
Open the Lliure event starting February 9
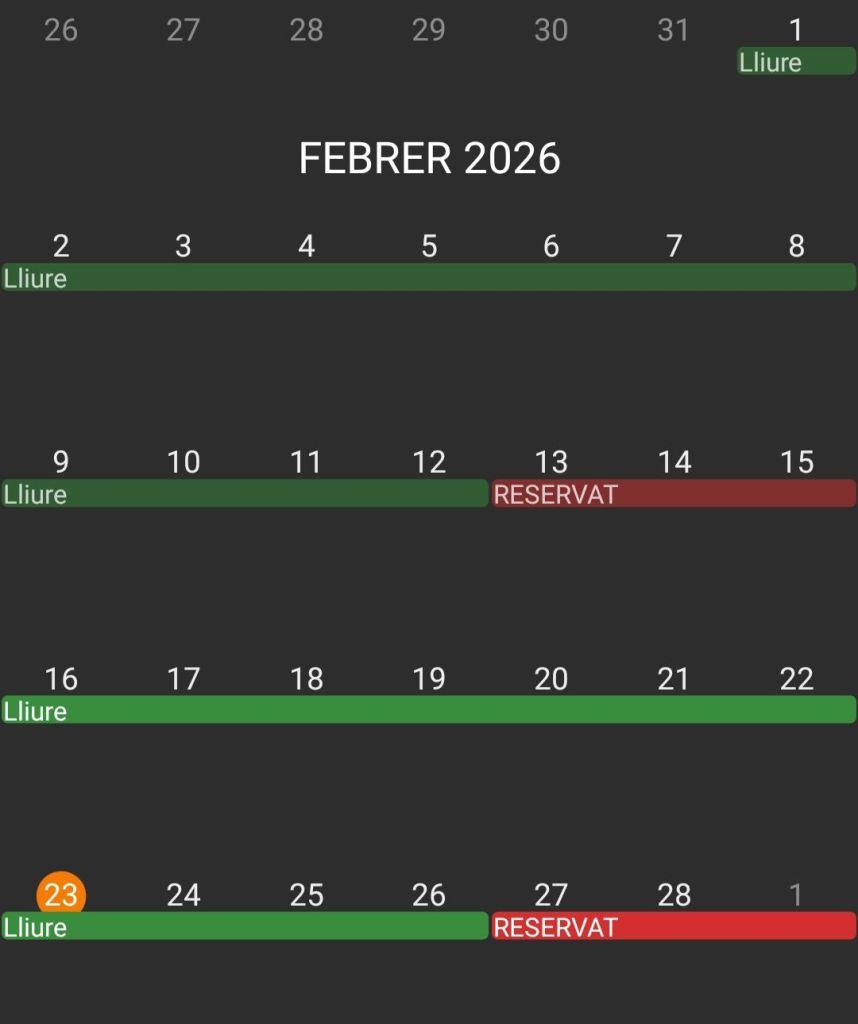(244, 493)
